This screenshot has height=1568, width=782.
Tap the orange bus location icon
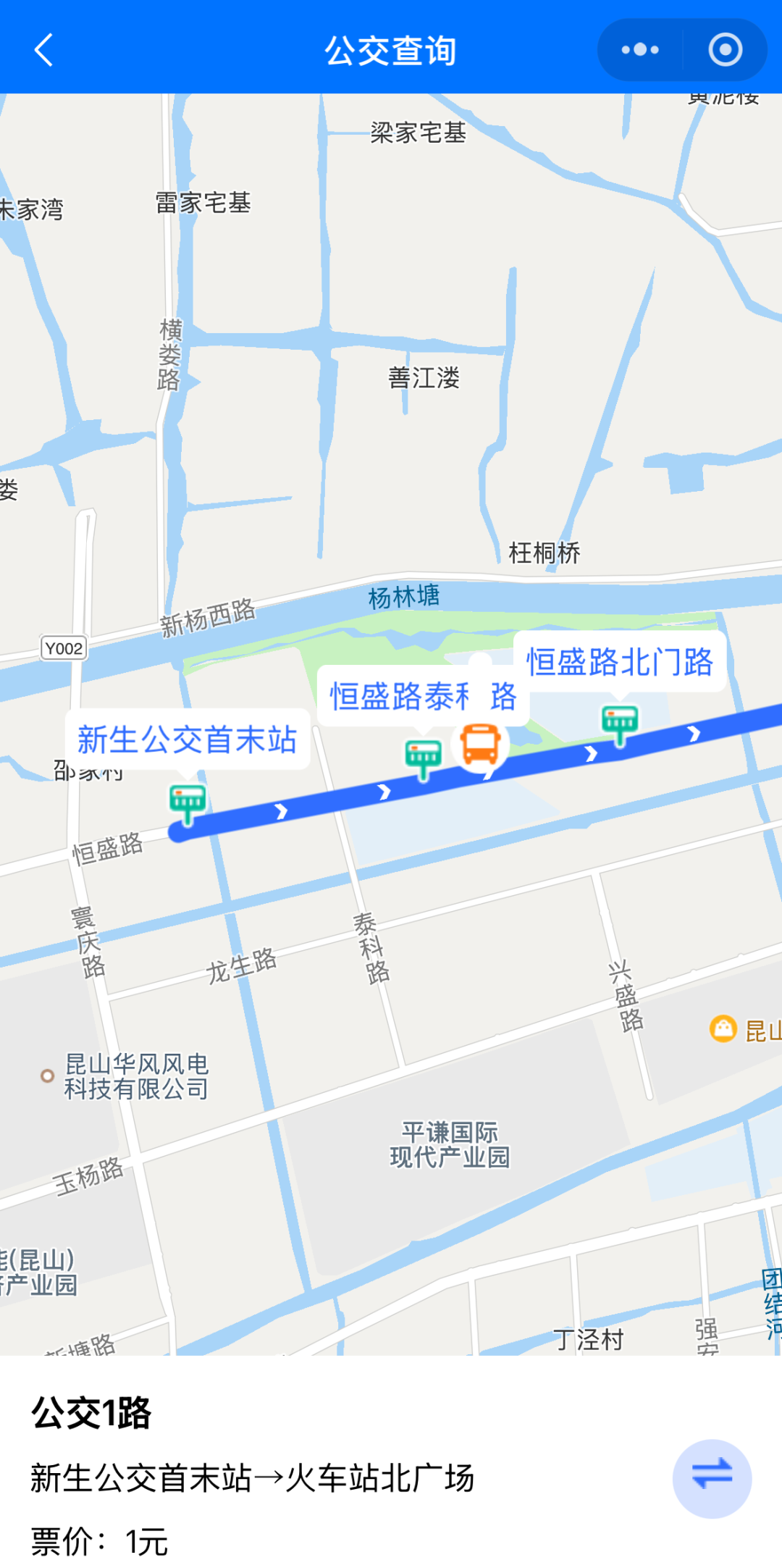[x=481, y=745]
